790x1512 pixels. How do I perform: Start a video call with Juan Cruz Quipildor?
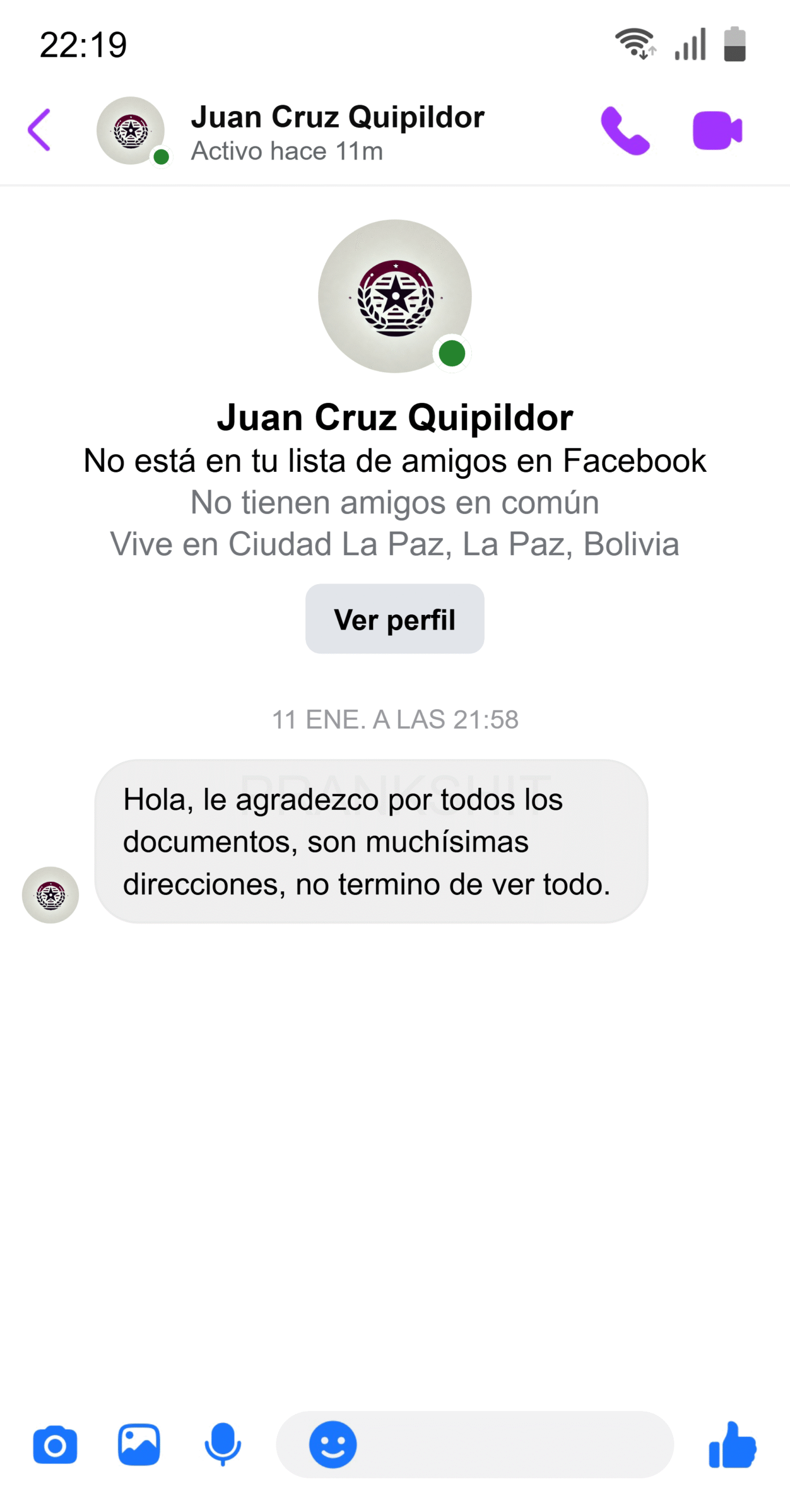point(717,131)
